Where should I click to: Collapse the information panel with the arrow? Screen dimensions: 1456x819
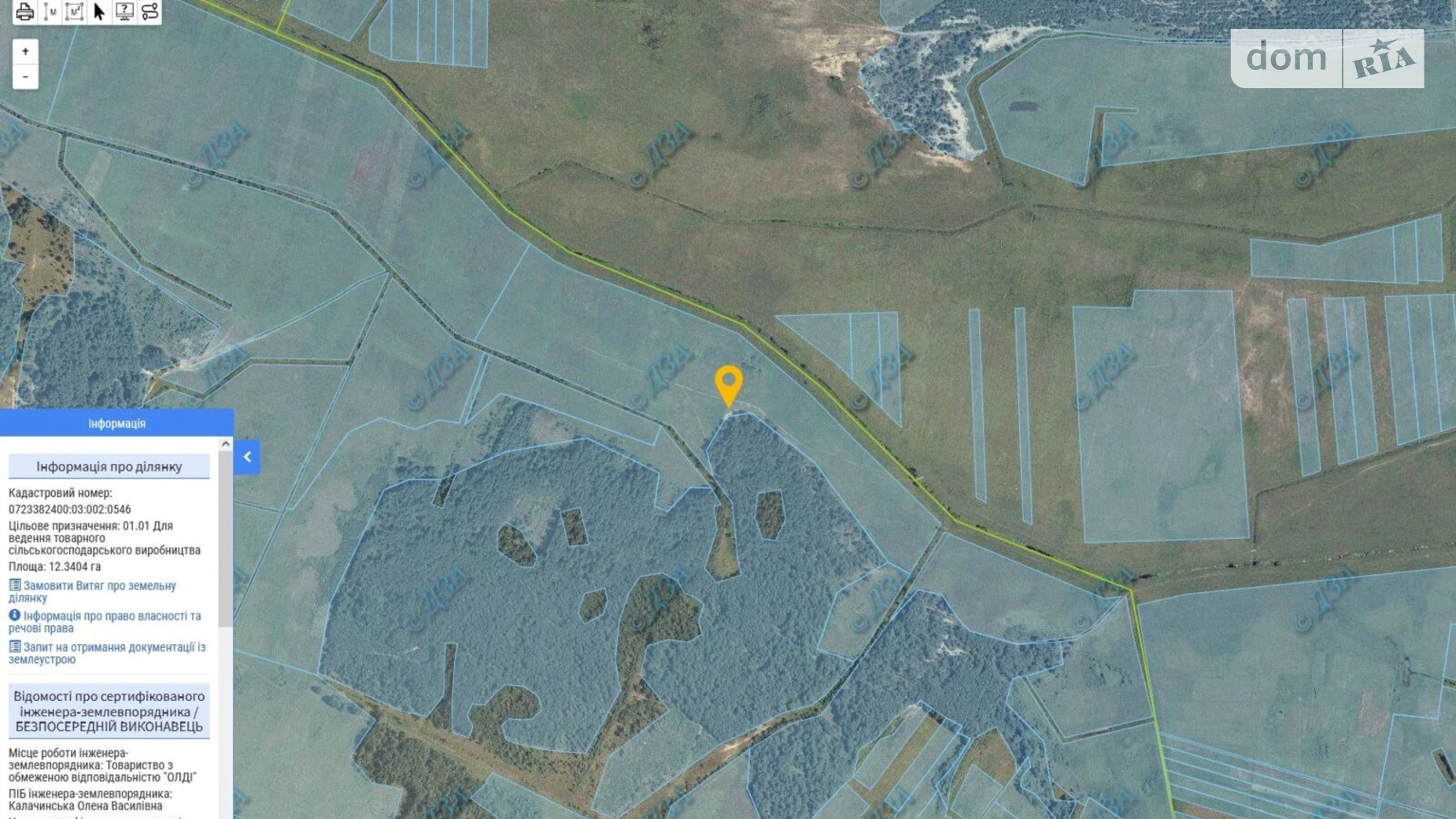tap(247, 457)
